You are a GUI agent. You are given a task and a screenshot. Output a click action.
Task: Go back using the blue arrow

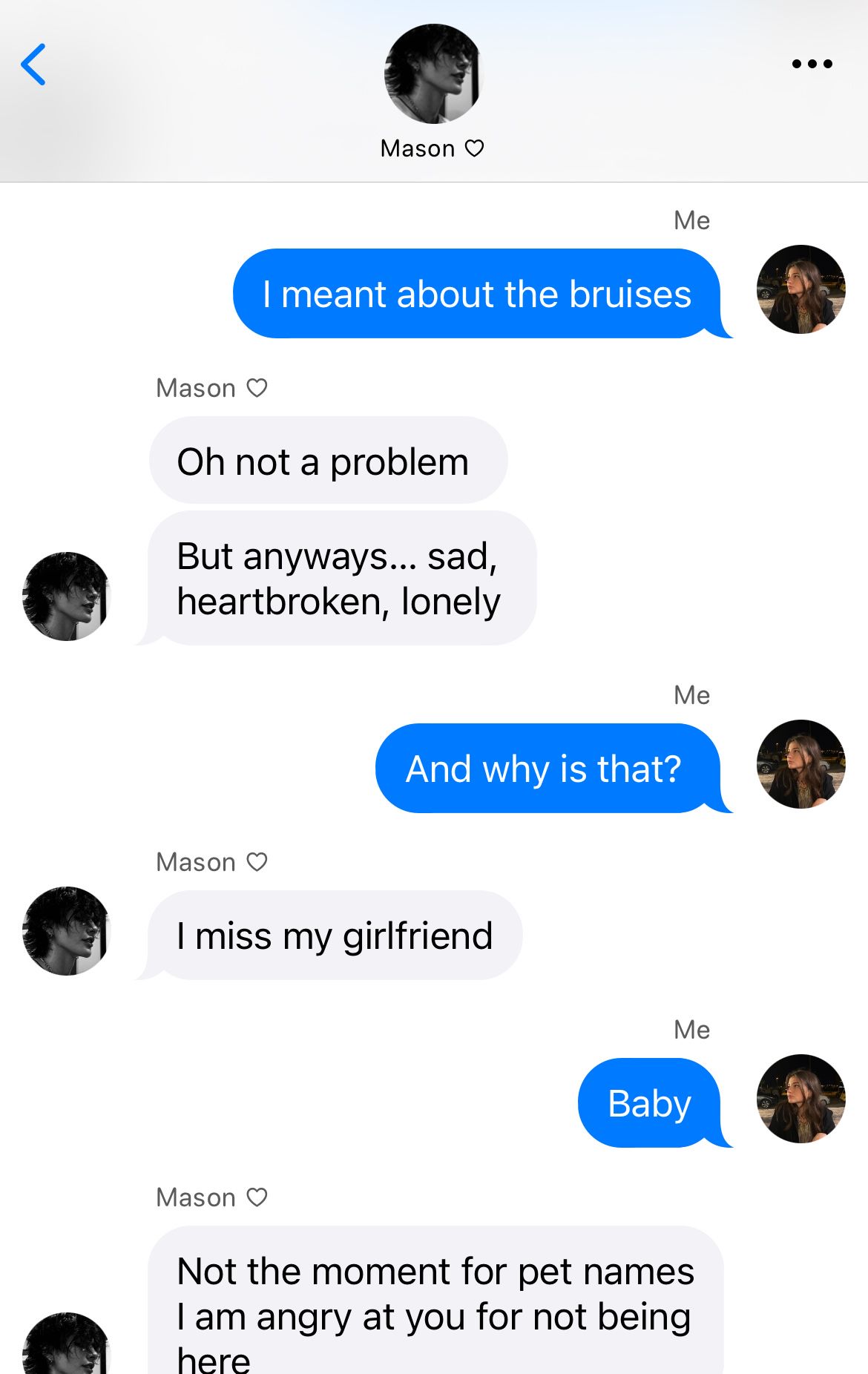[x=33, y=65]
